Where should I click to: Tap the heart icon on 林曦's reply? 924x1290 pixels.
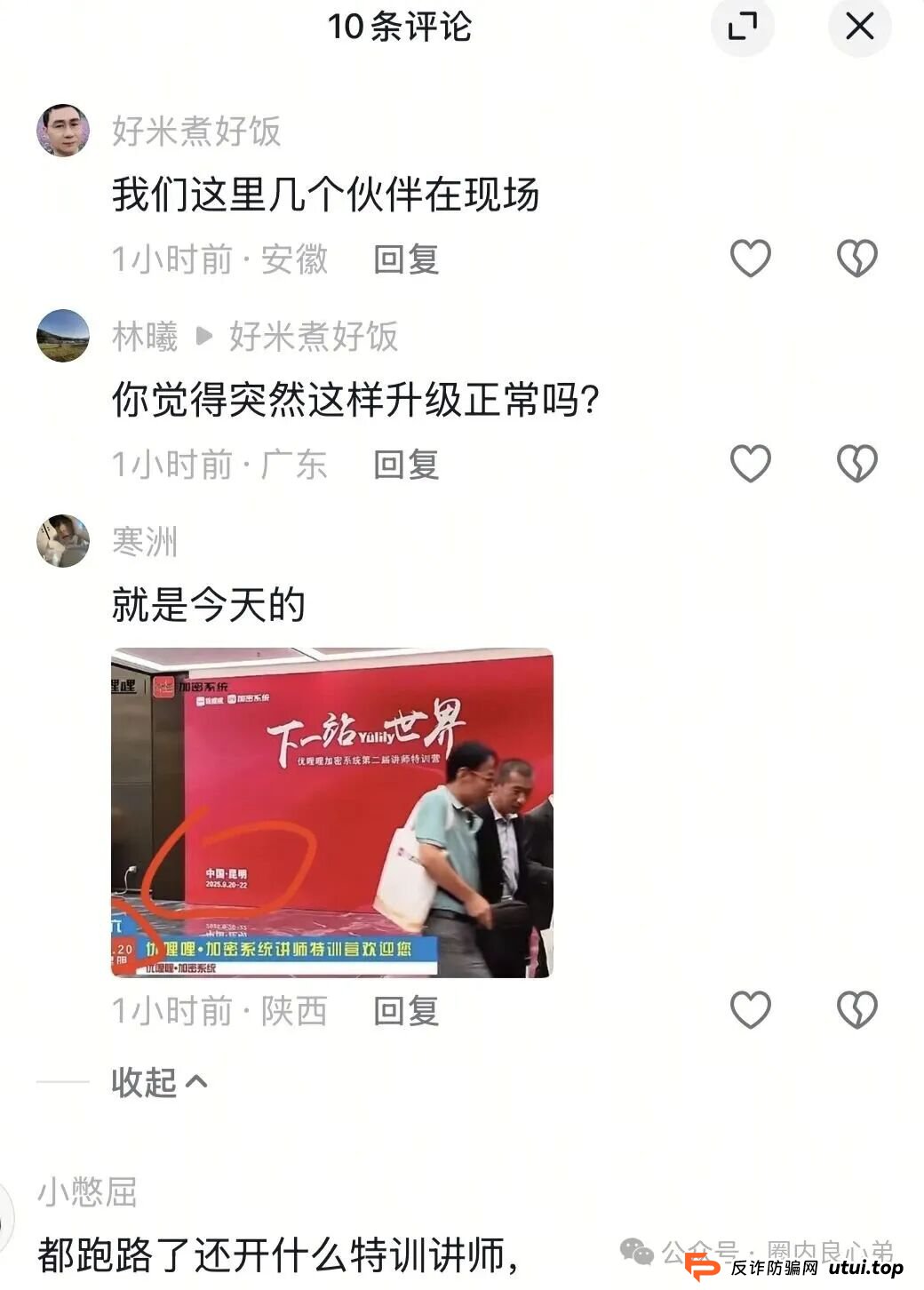click(x=752, y=463)
